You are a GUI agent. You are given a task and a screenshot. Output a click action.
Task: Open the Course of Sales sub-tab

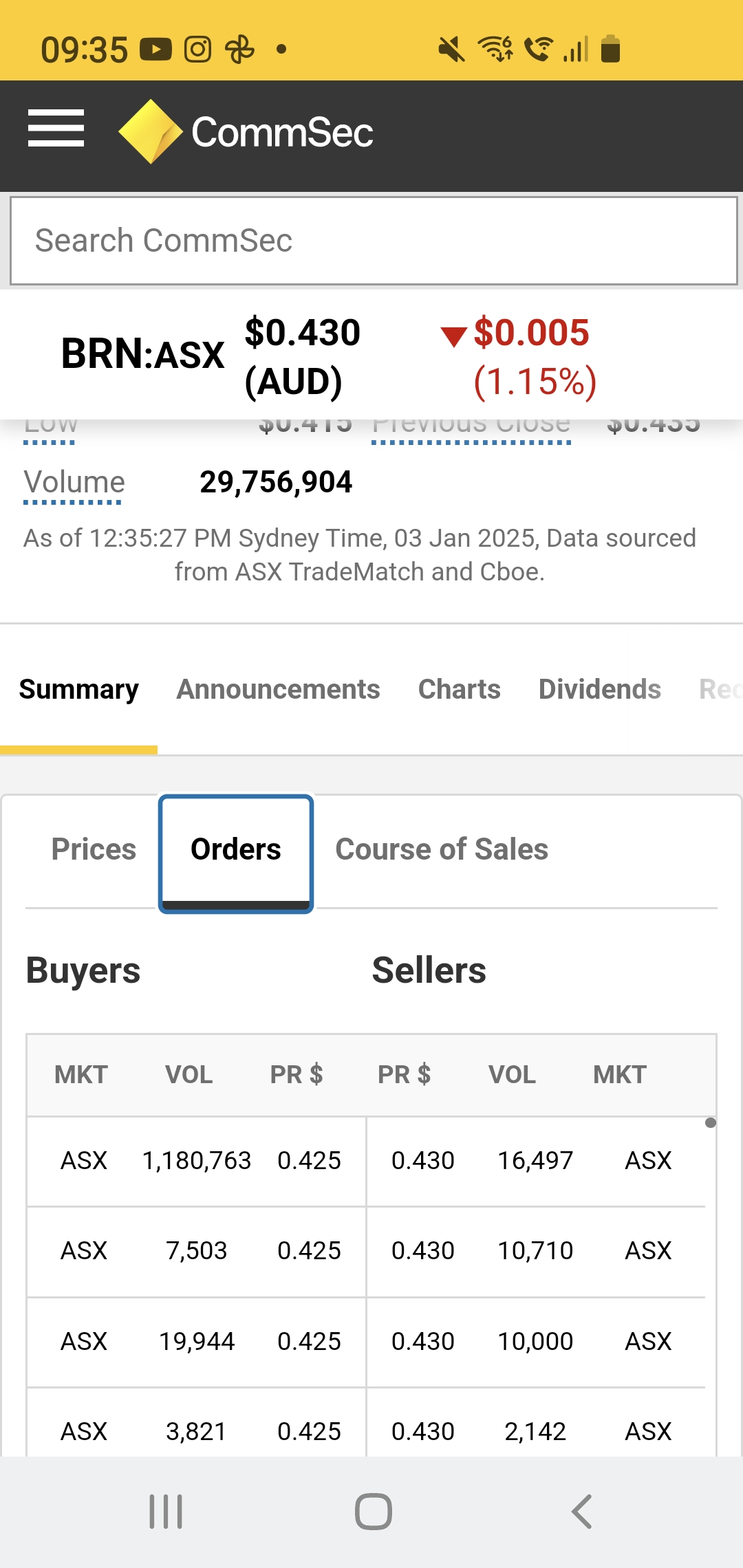coord(442,849)
